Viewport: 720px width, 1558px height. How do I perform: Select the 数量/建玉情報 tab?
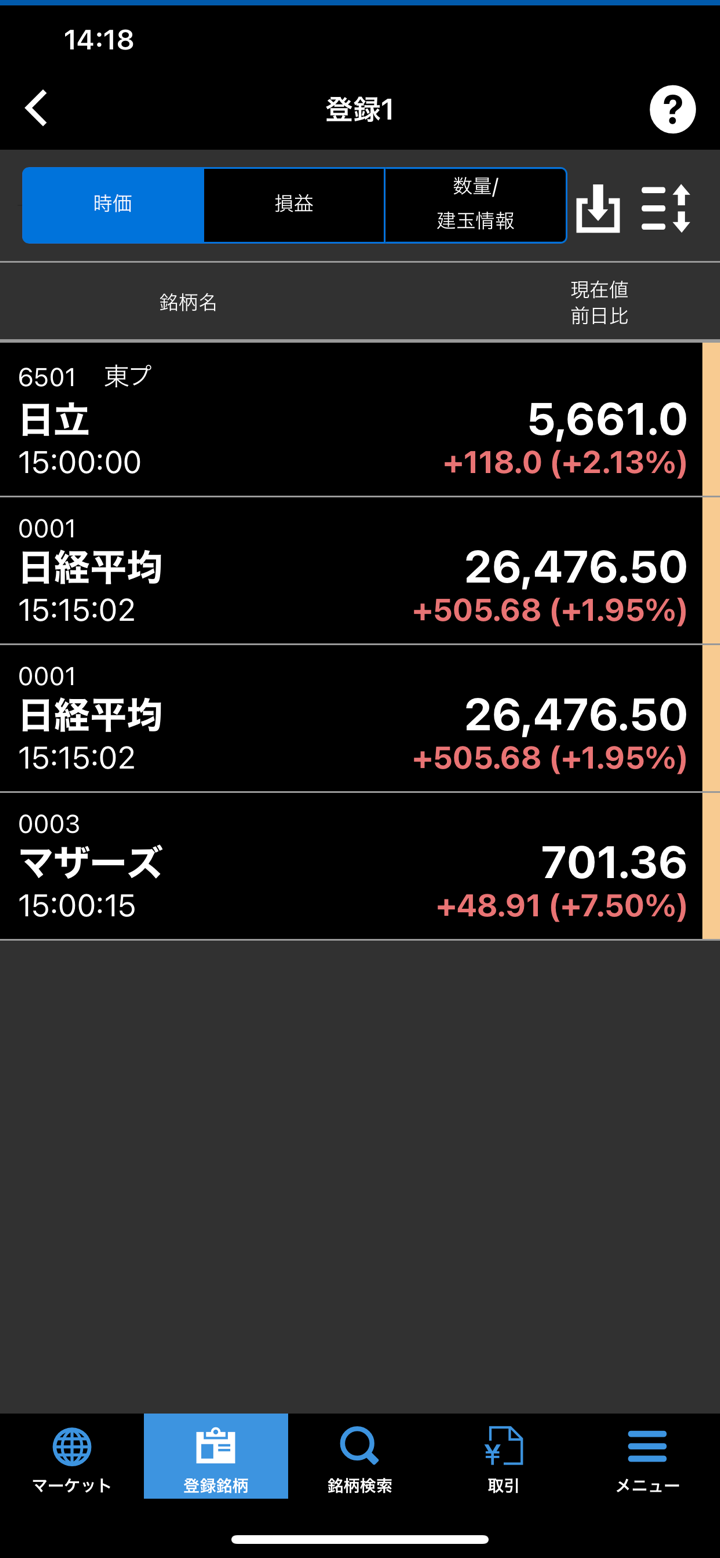[475, 205]
